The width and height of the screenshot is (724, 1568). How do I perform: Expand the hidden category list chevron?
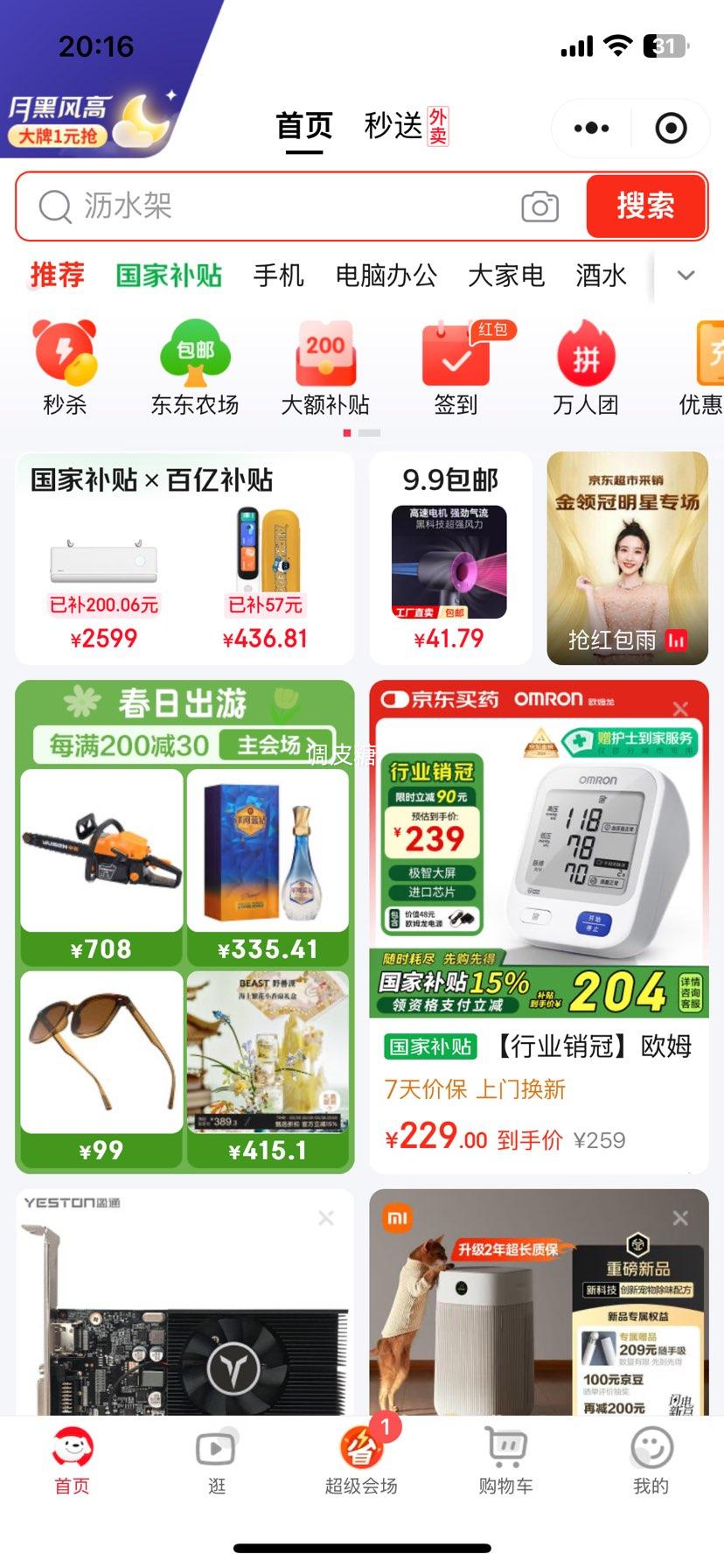tap(687, 275)
